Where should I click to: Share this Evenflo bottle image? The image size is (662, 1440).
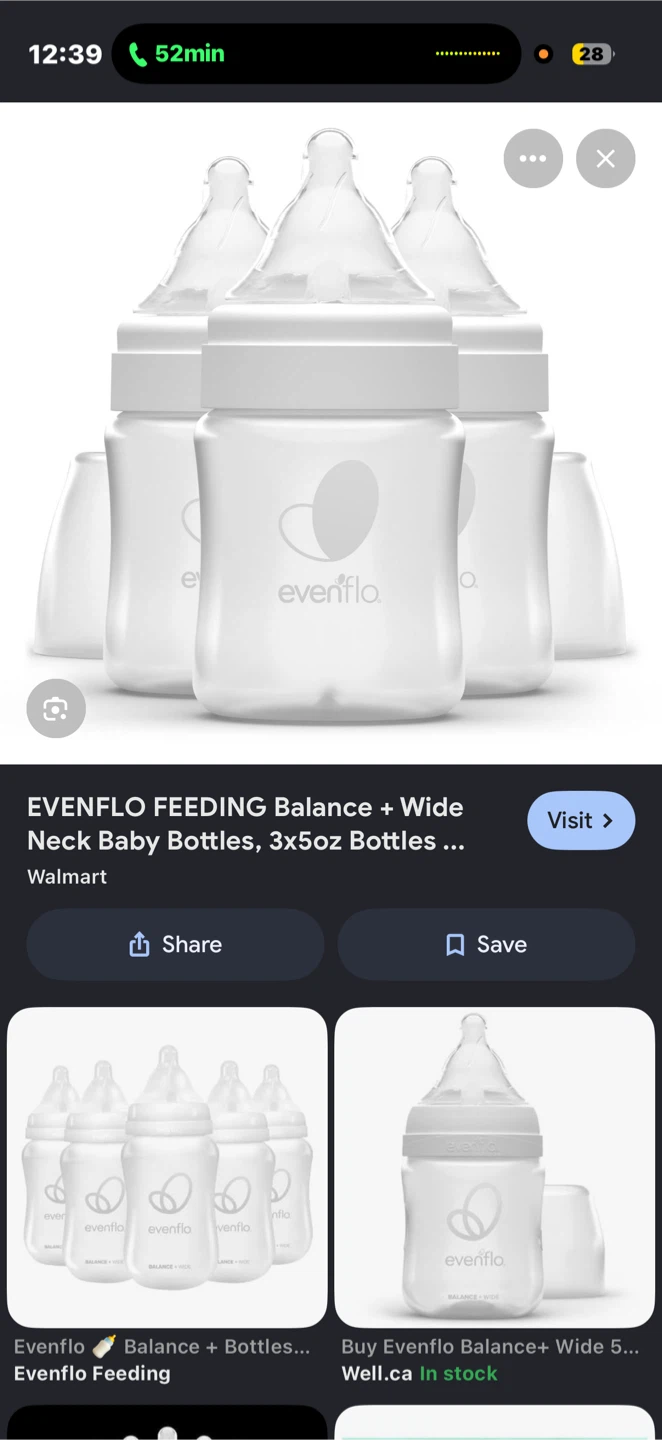175,944
